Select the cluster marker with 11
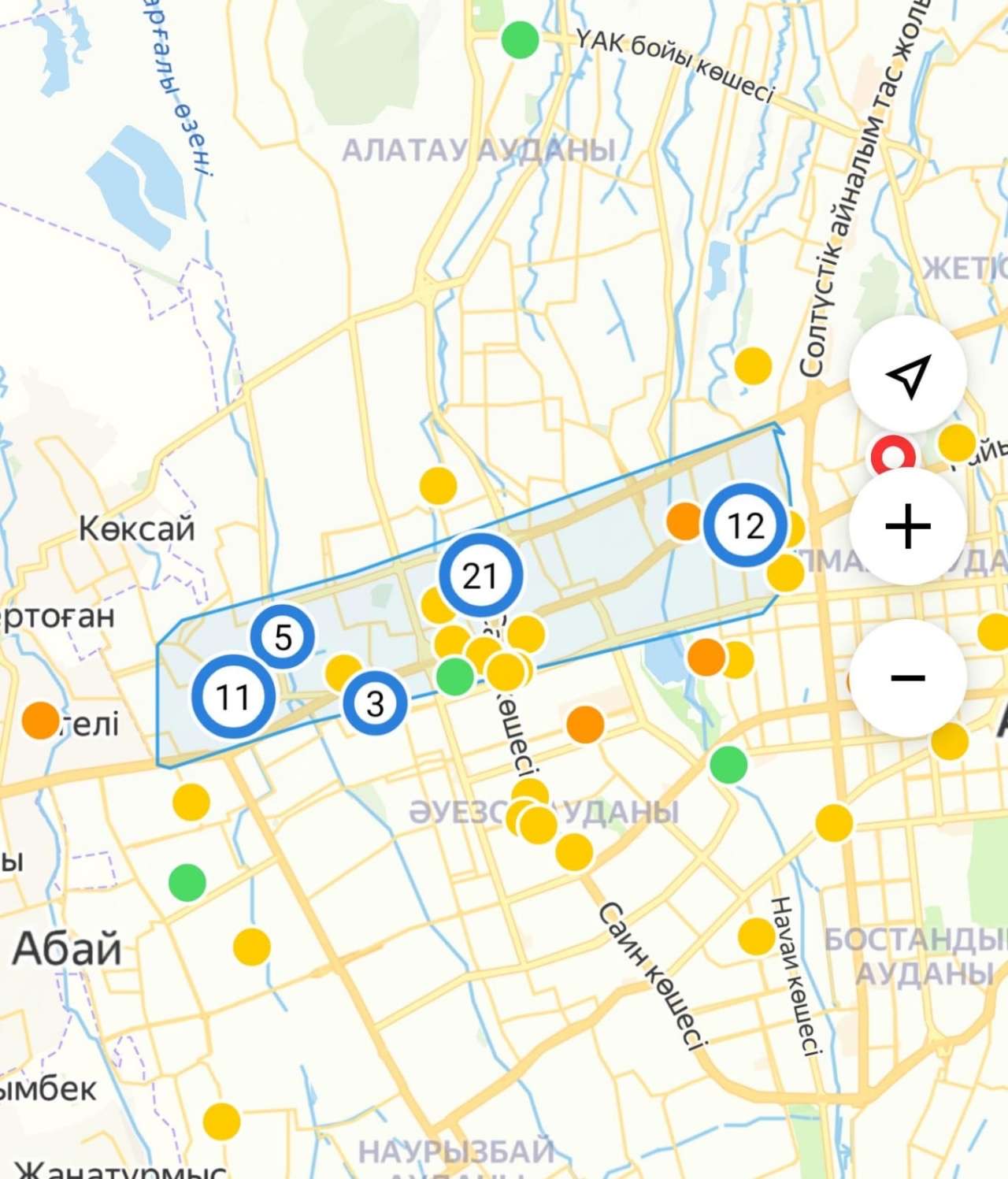This screenshot has height=1179, width=1008. 233,696
